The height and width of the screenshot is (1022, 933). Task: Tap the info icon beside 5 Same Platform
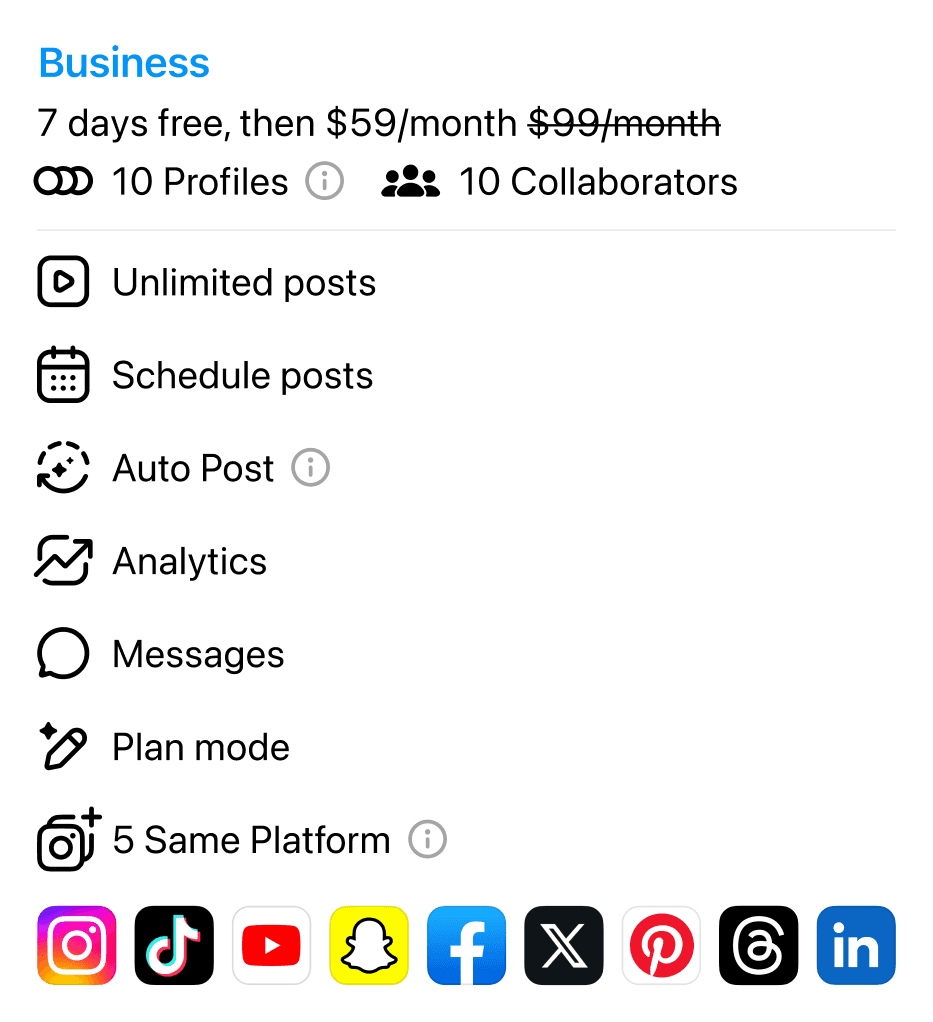pyautogui.click(x=428, y=839)
